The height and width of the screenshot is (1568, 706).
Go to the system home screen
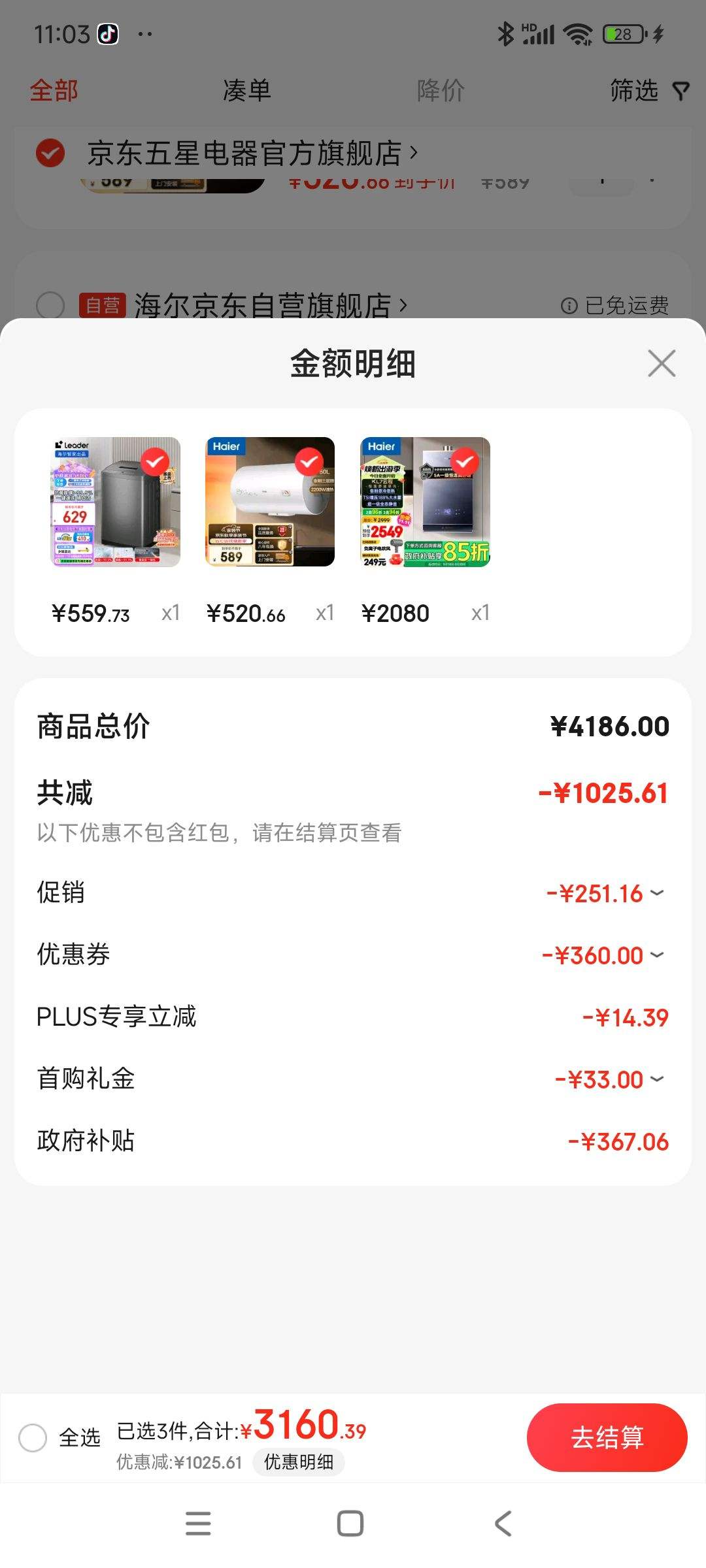[x=350, y=1524]
